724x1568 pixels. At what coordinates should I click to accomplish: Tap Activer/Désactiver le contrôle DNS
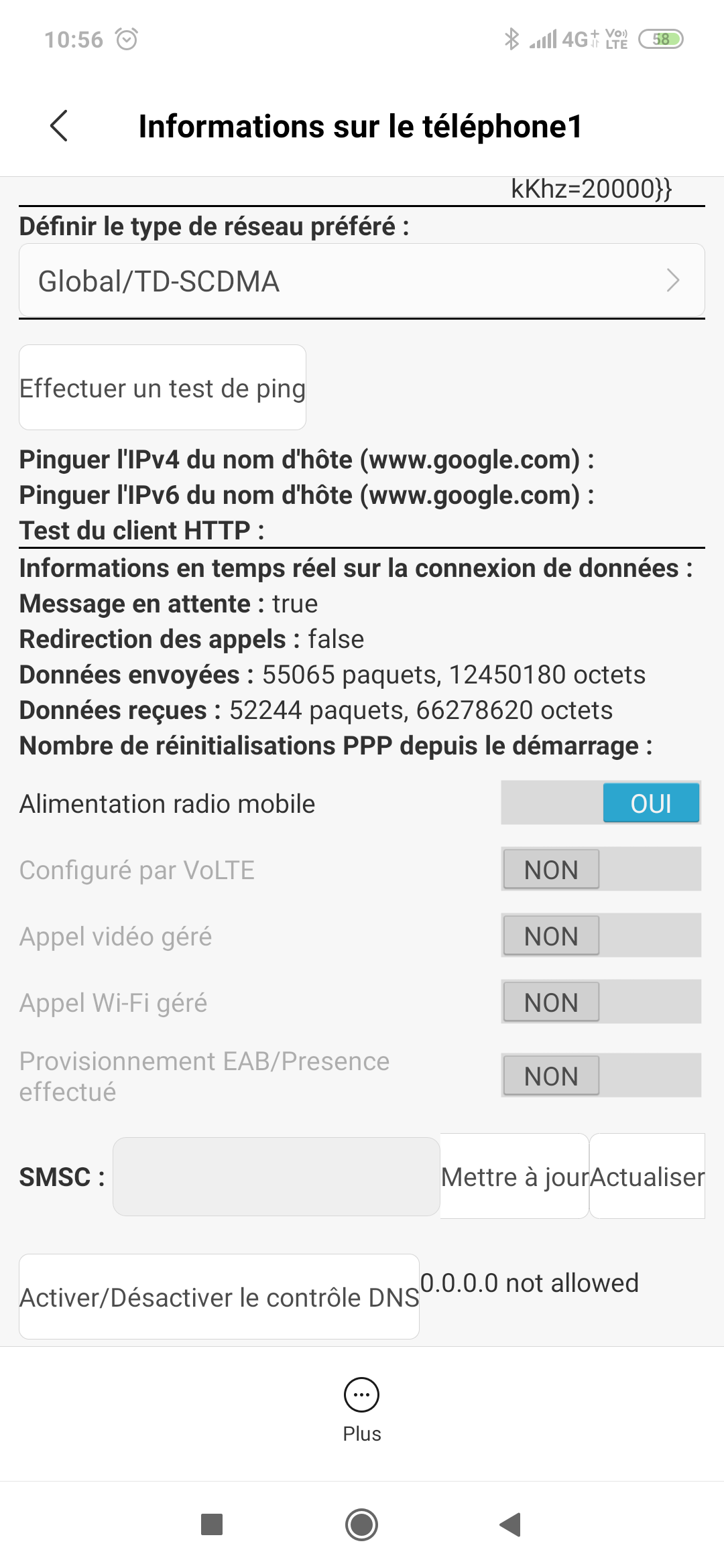tap(219, 1297)
